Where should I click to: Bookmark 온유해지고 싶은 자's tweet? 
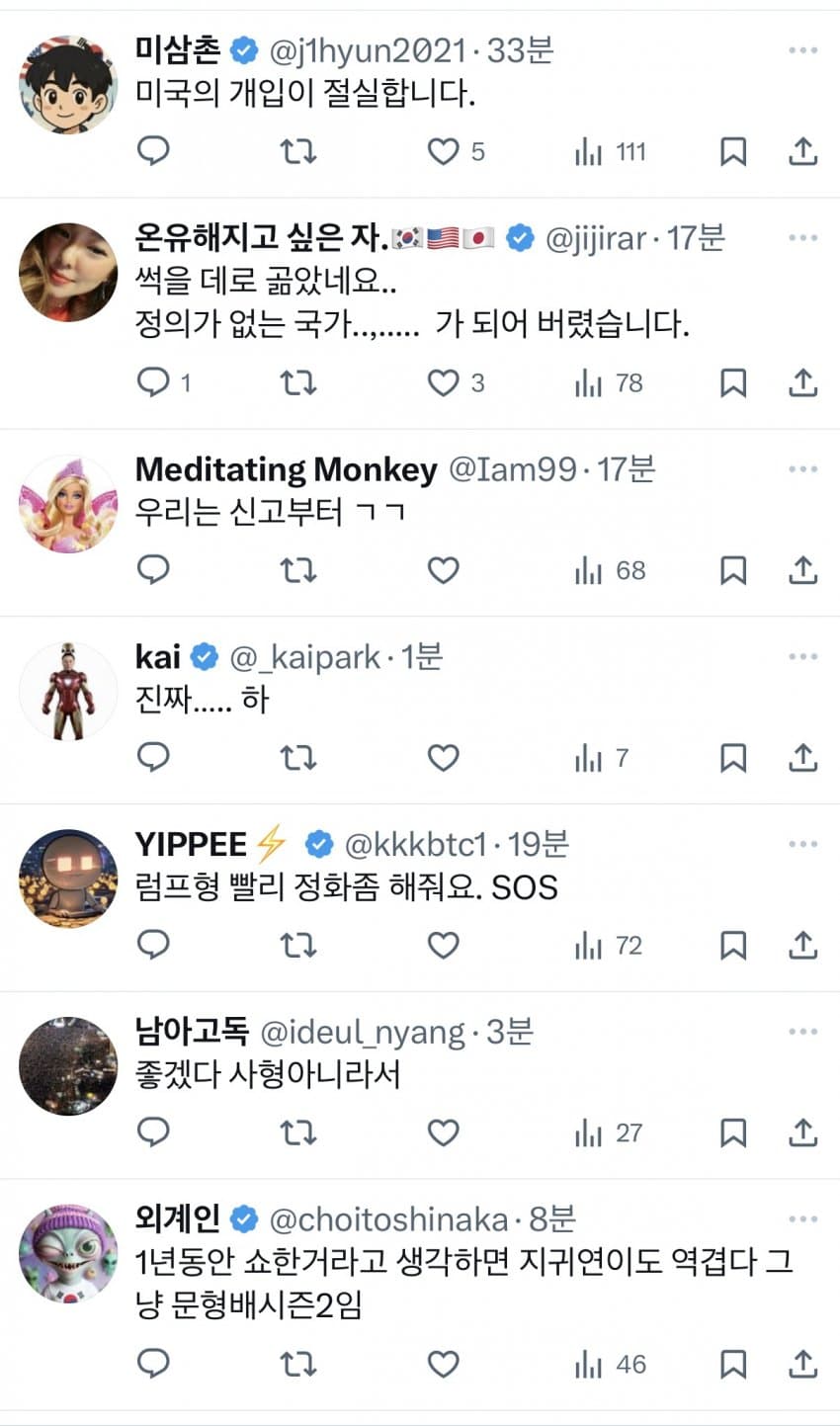tap(732, 382)
